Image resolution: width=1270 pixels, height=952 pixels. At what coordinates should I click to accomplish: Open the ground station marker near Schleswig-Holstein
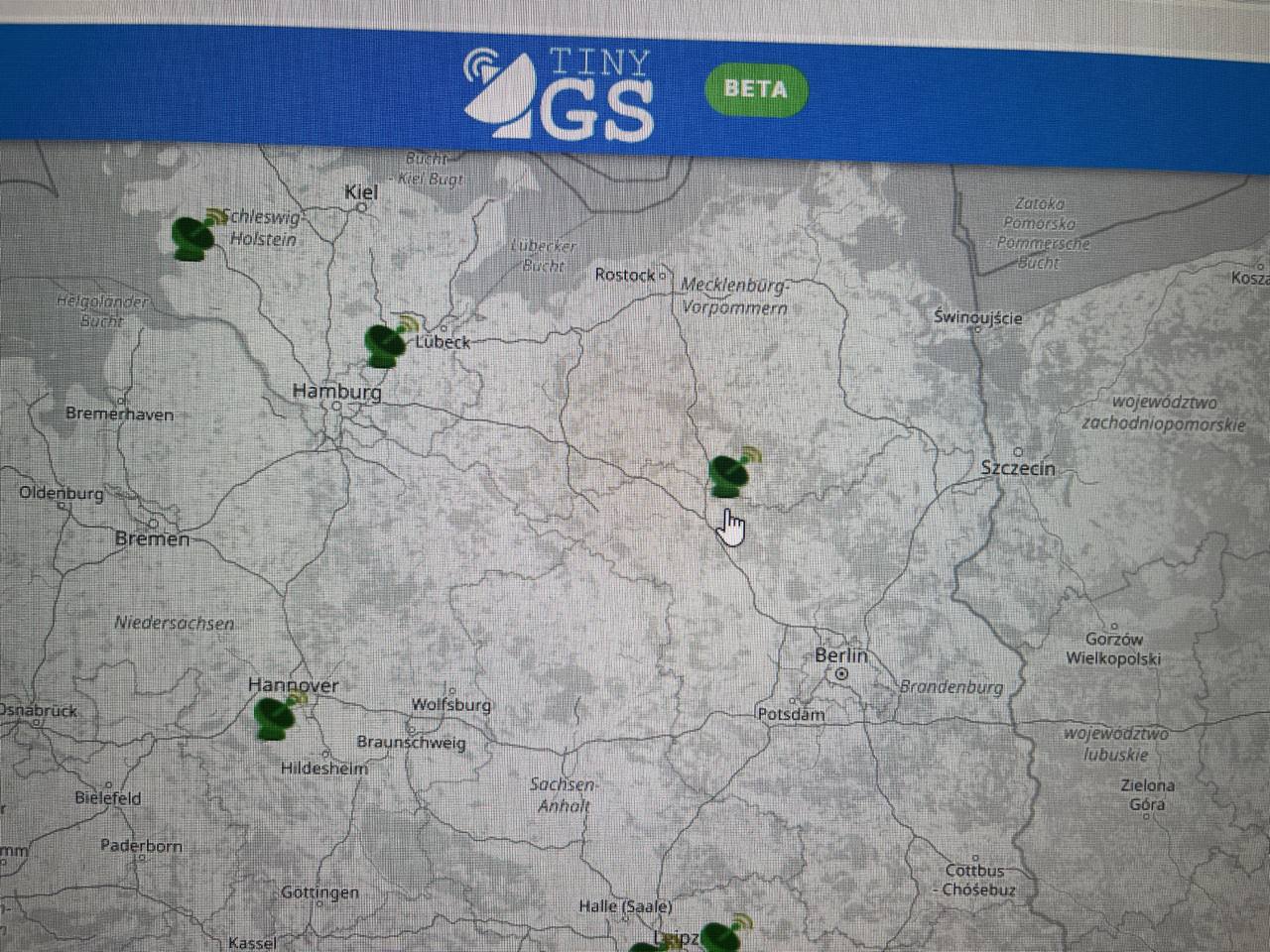(195, 236)
